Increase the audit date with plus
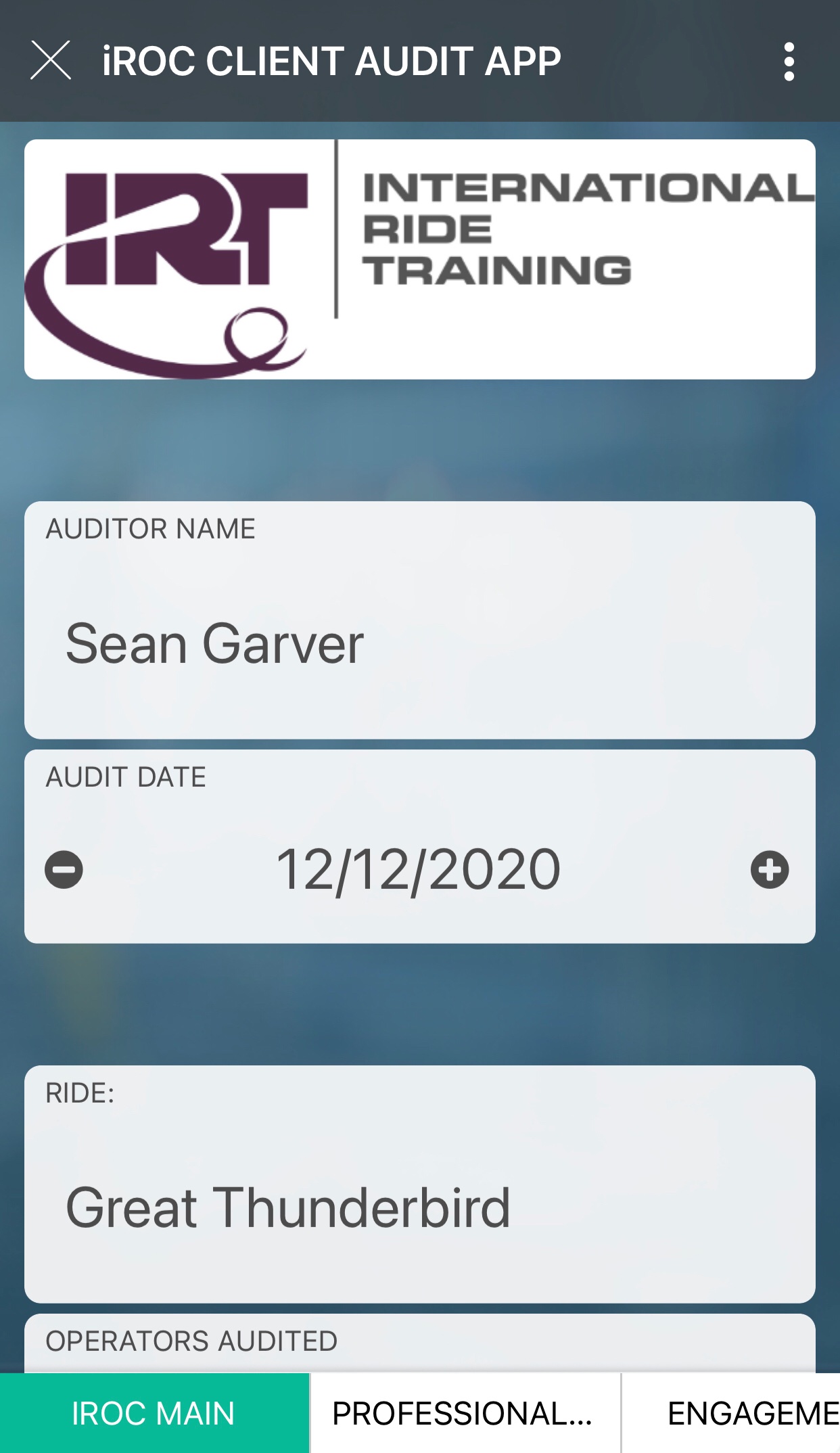This screenshot has width=840, height=1453. pos(770,869)
